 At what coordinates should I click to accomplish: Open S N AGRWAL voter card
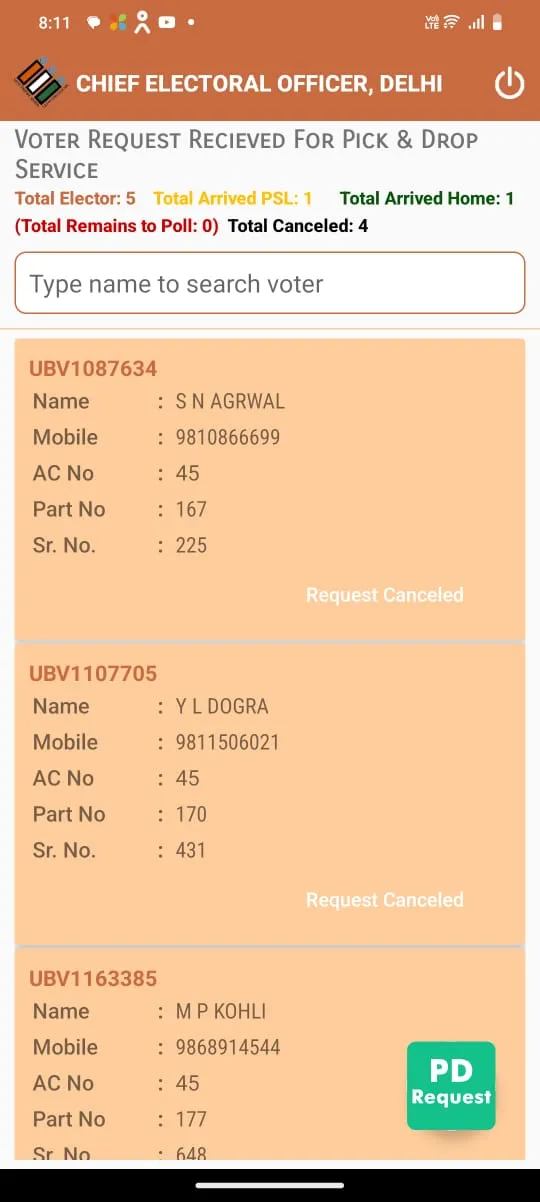[x=270, y=489]
